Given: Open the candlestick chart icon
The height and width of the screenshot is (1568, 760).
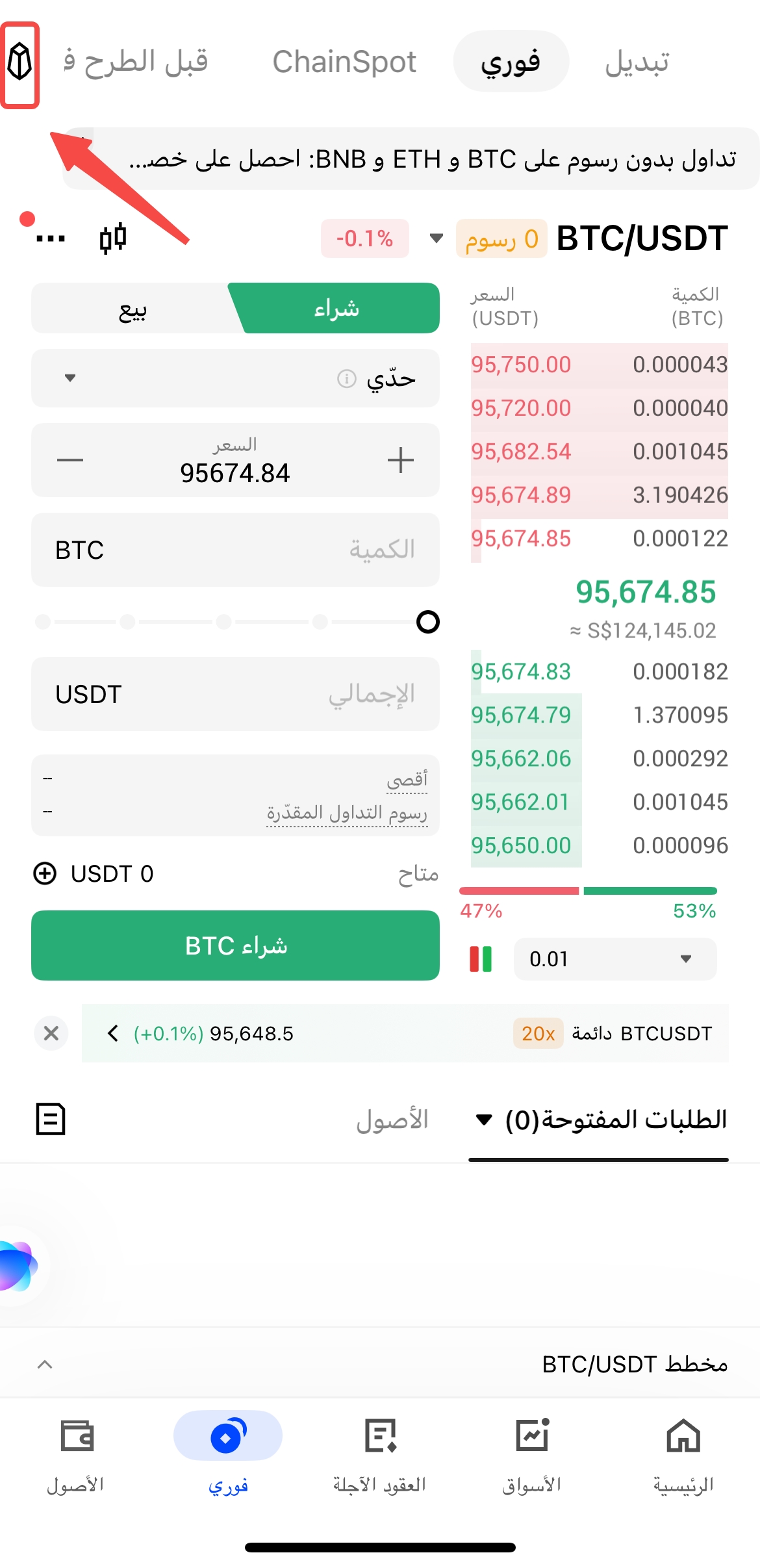Looking at the screenshot, I should (112, 238).
